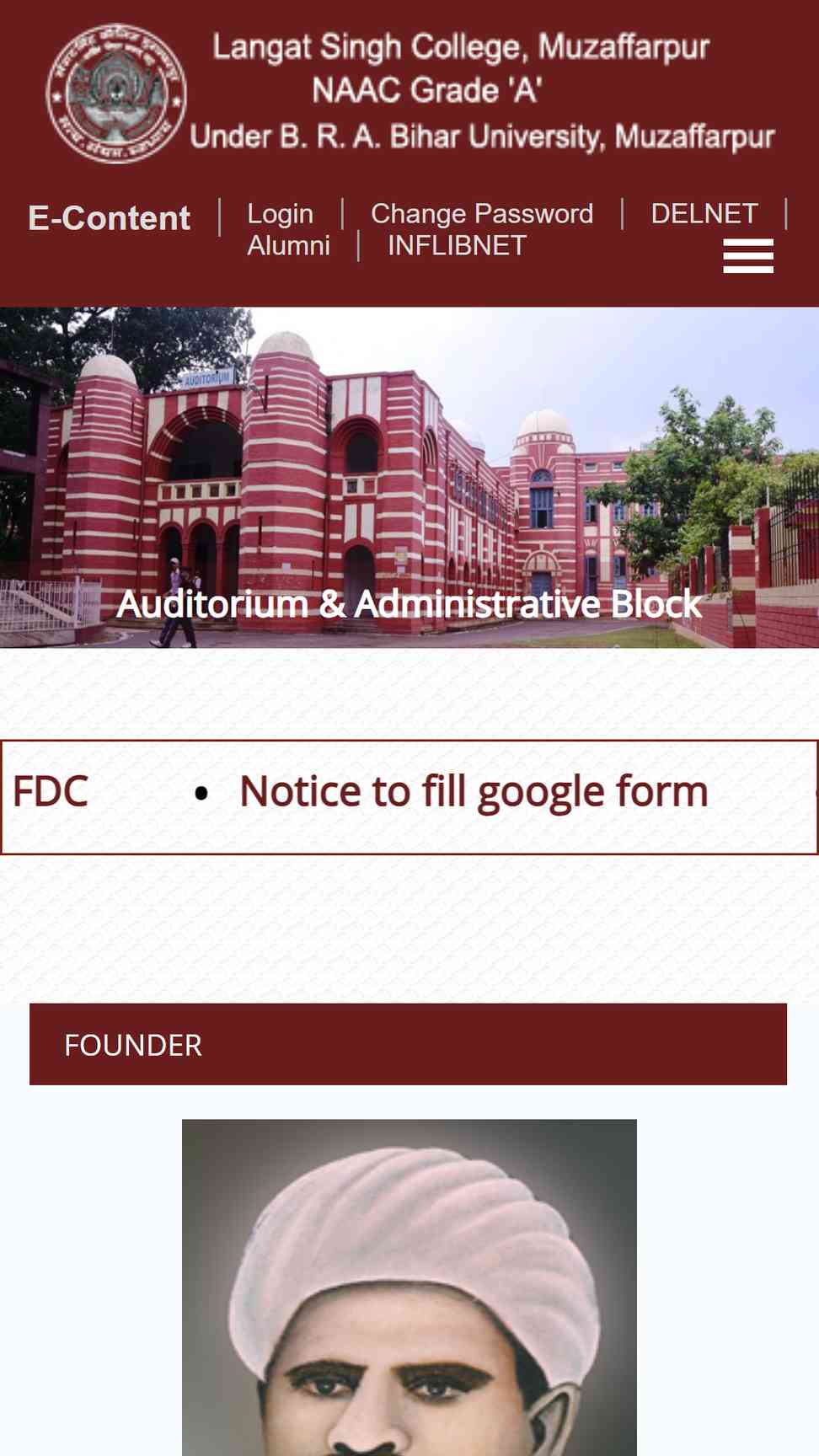
Task: Go to the Login page
Action: coord(281,214)
